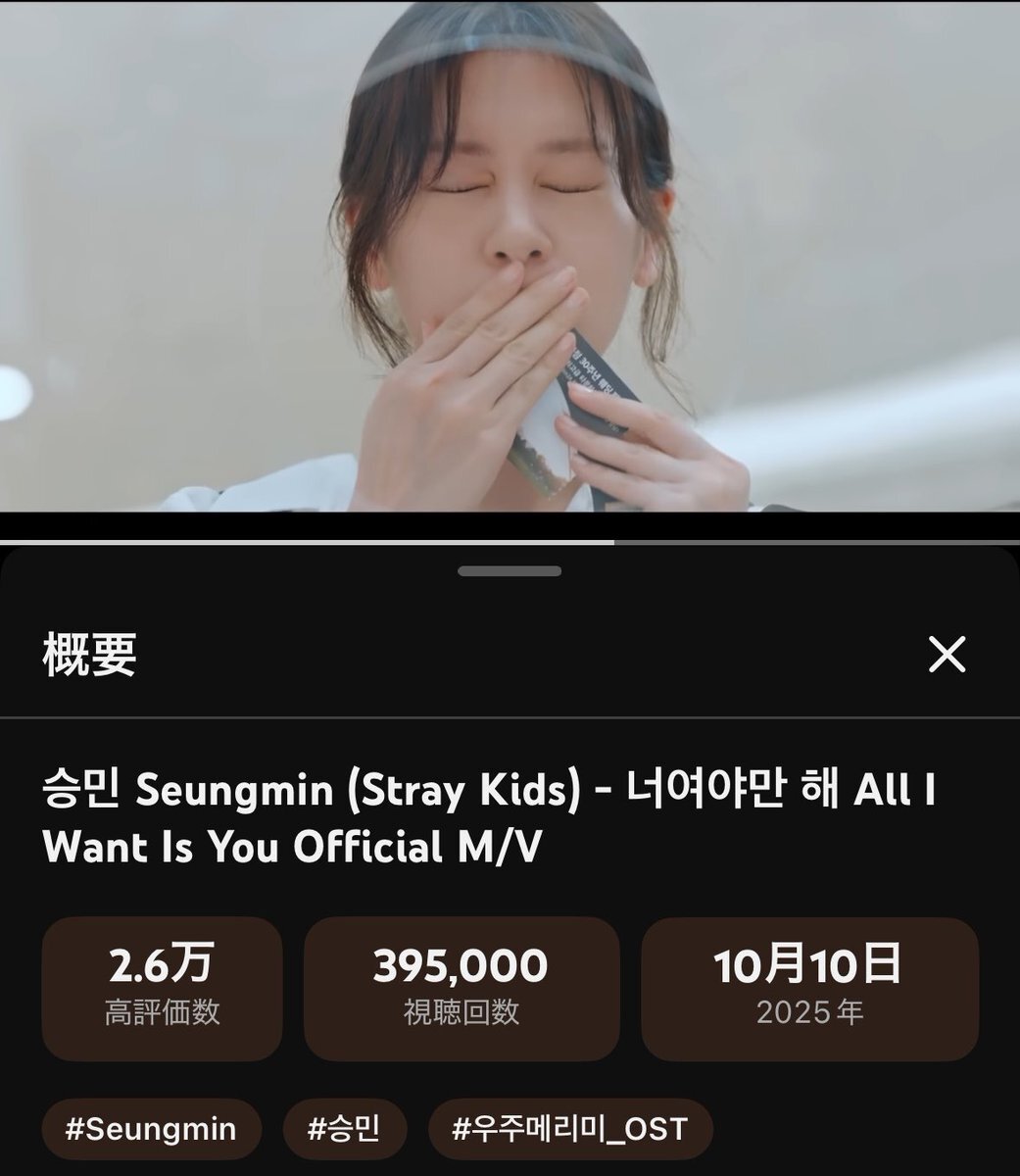Screen dimensions: 1020x1176
Task: Open the #Seungmin hashtag chip
Action: pos(151,1129)
